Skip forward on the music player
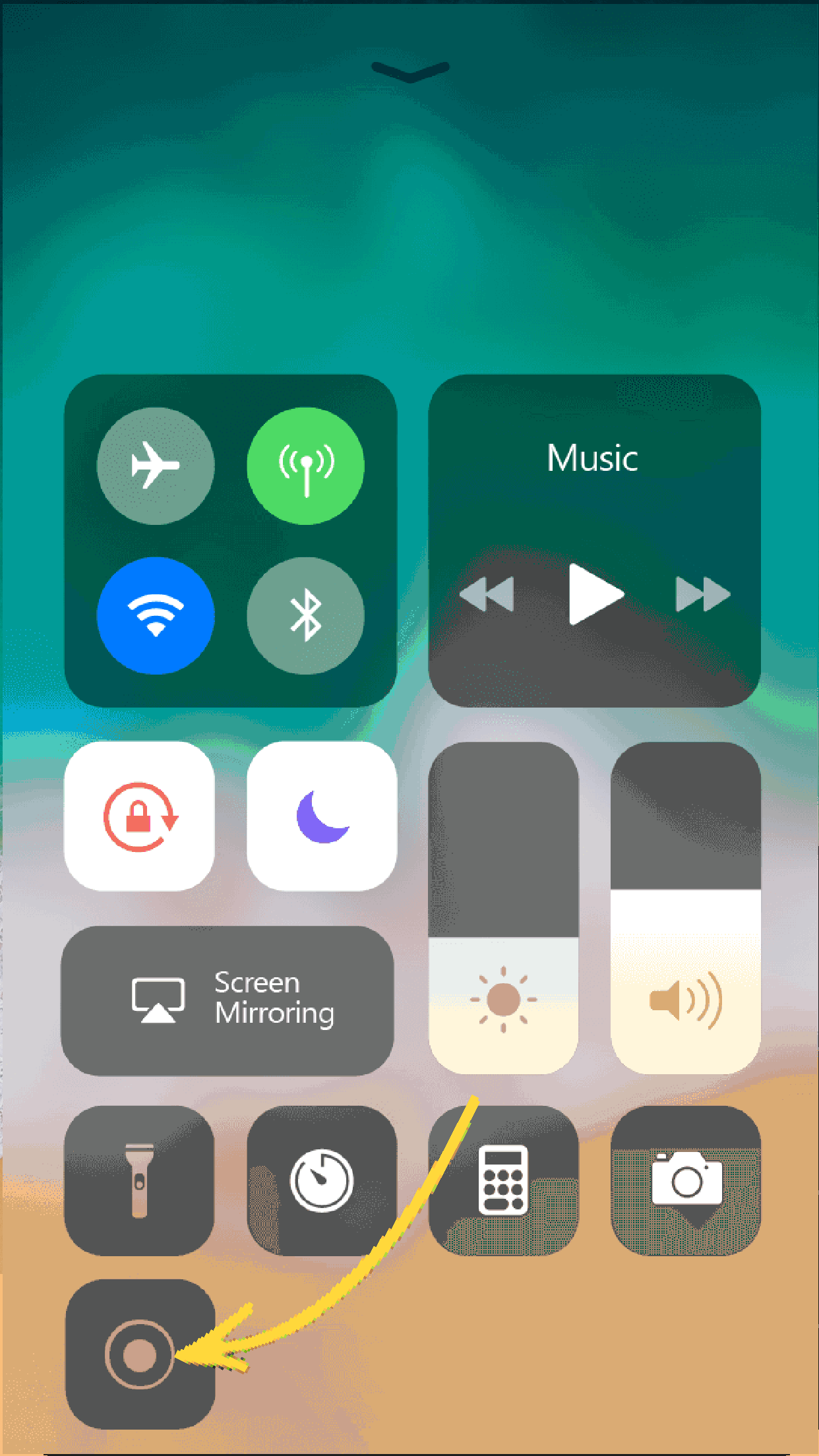Image resolution: width=819 pixels, height=1456 pixels. [x=702, y=593]
